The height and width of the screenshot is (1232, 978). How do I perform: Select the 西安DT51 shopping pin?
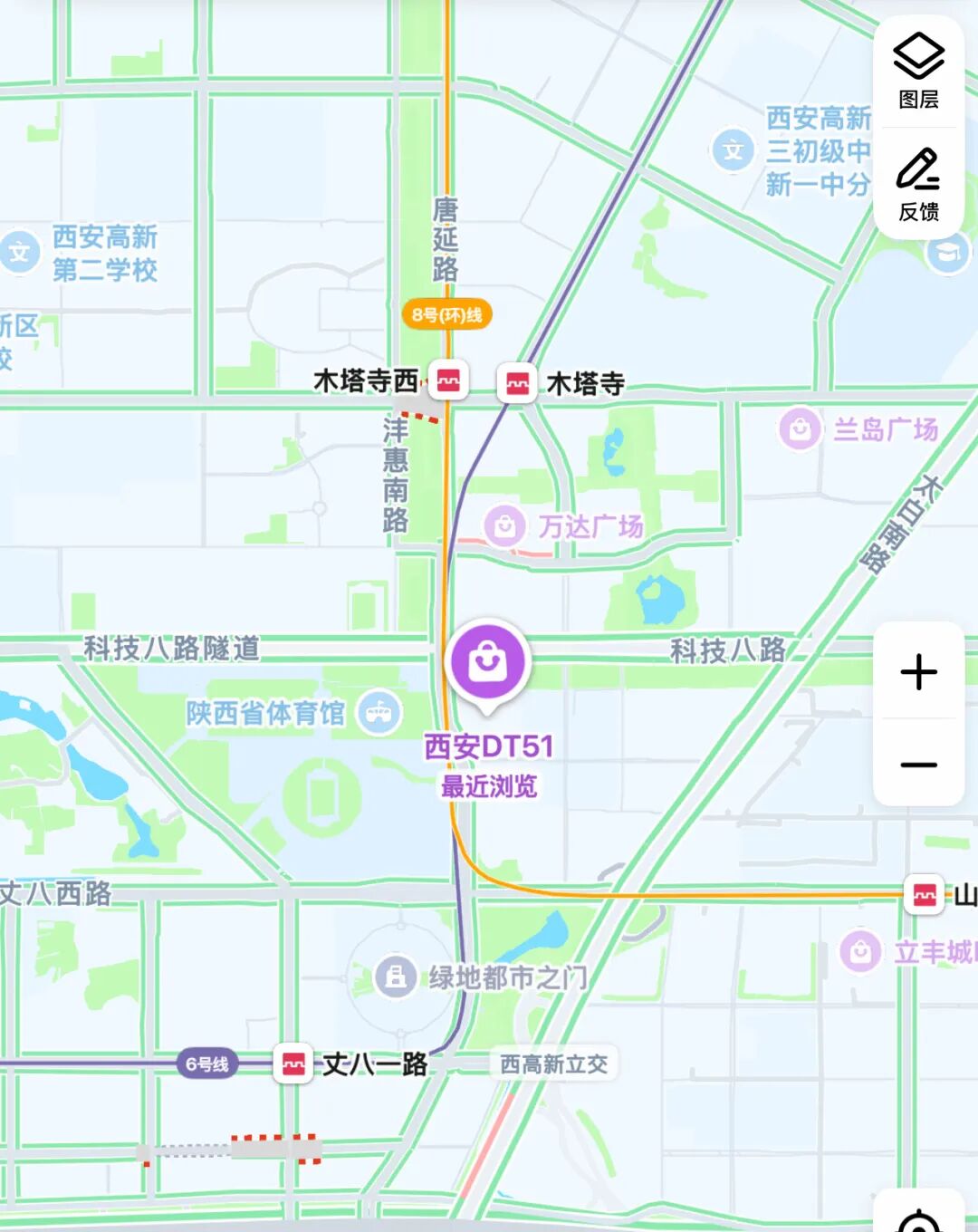point(488,663)
